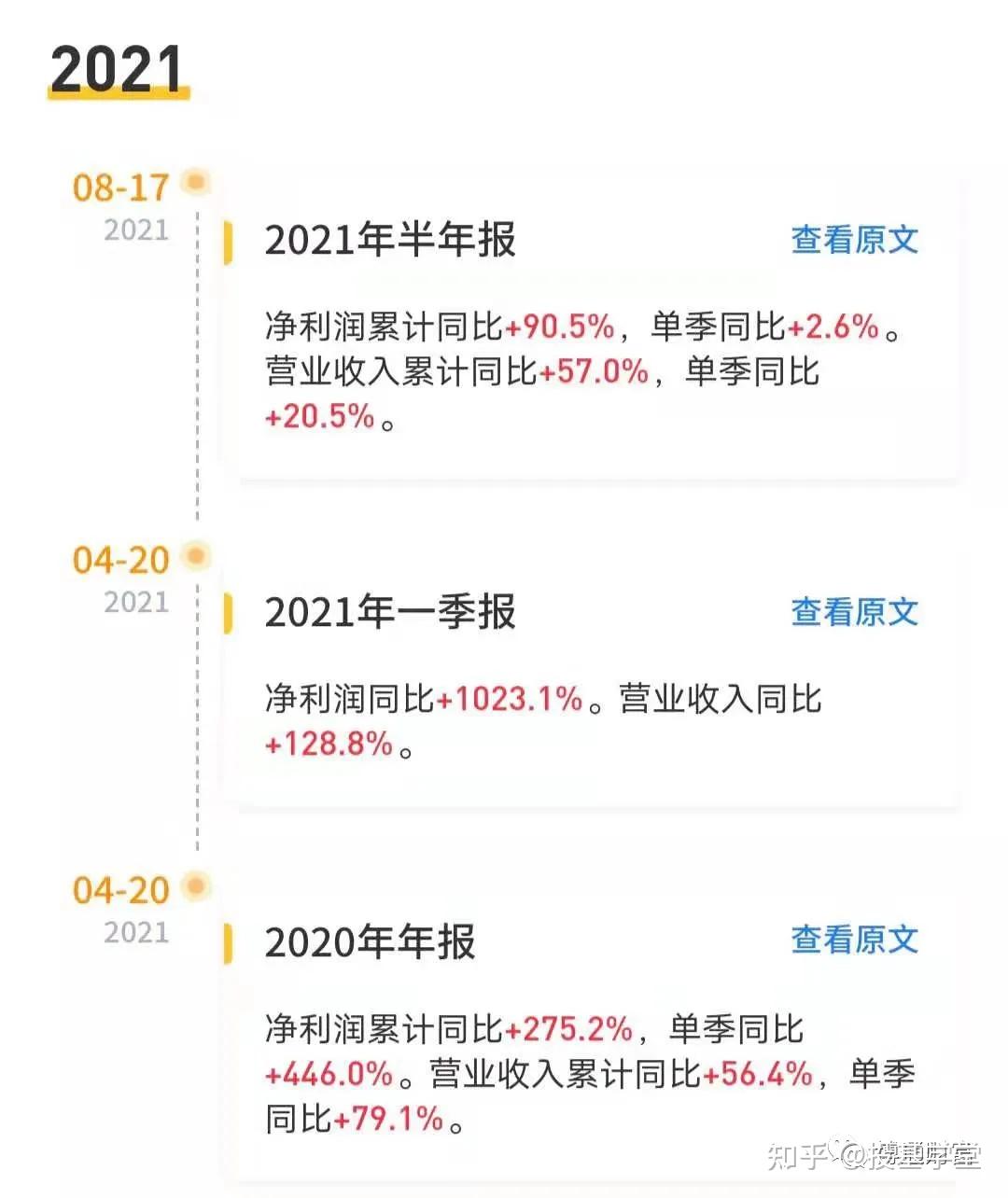Screen dimensions: 1008x1198
Task: Click the first 04-20 timeline marker entry
Action: coord(122,559)
